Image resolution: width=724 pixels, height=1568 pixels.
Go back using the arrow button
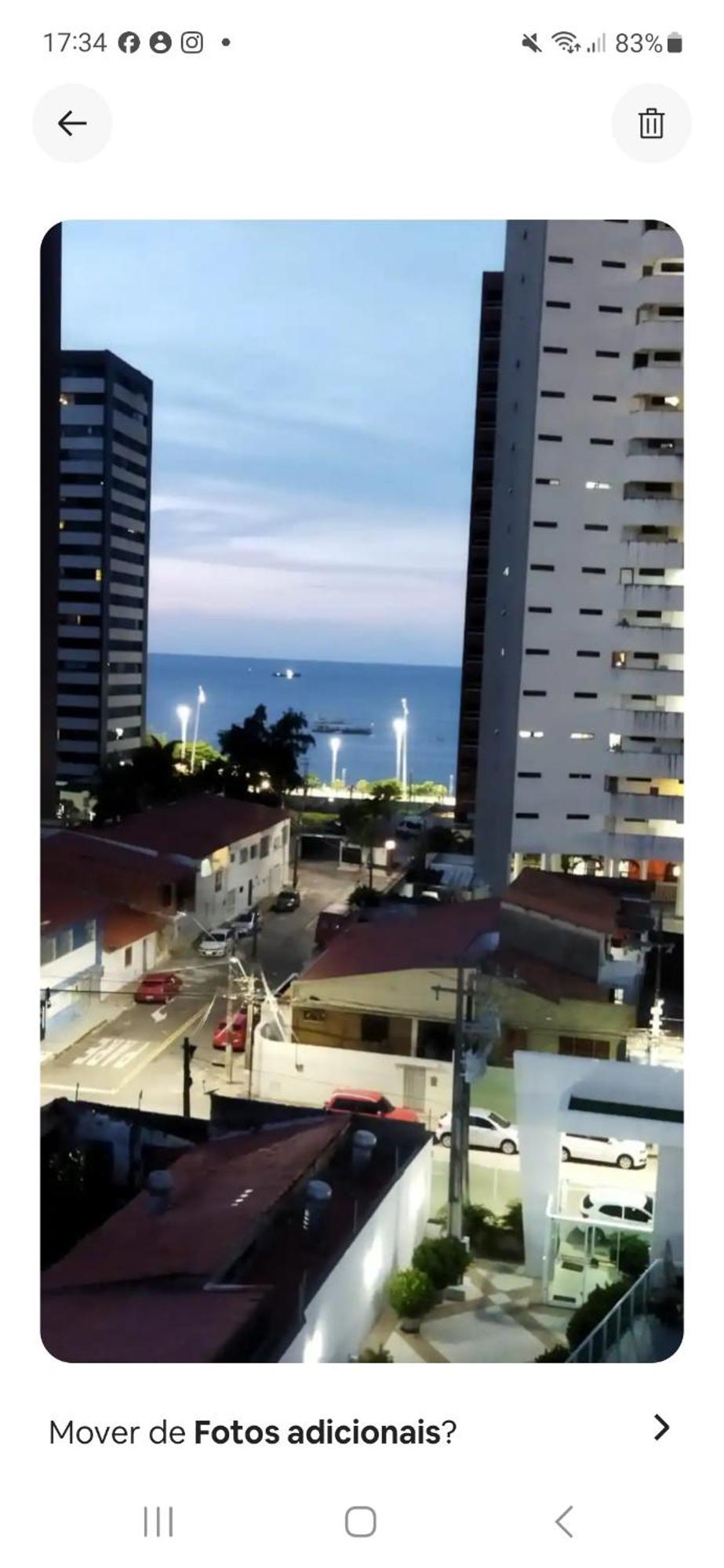72,123
